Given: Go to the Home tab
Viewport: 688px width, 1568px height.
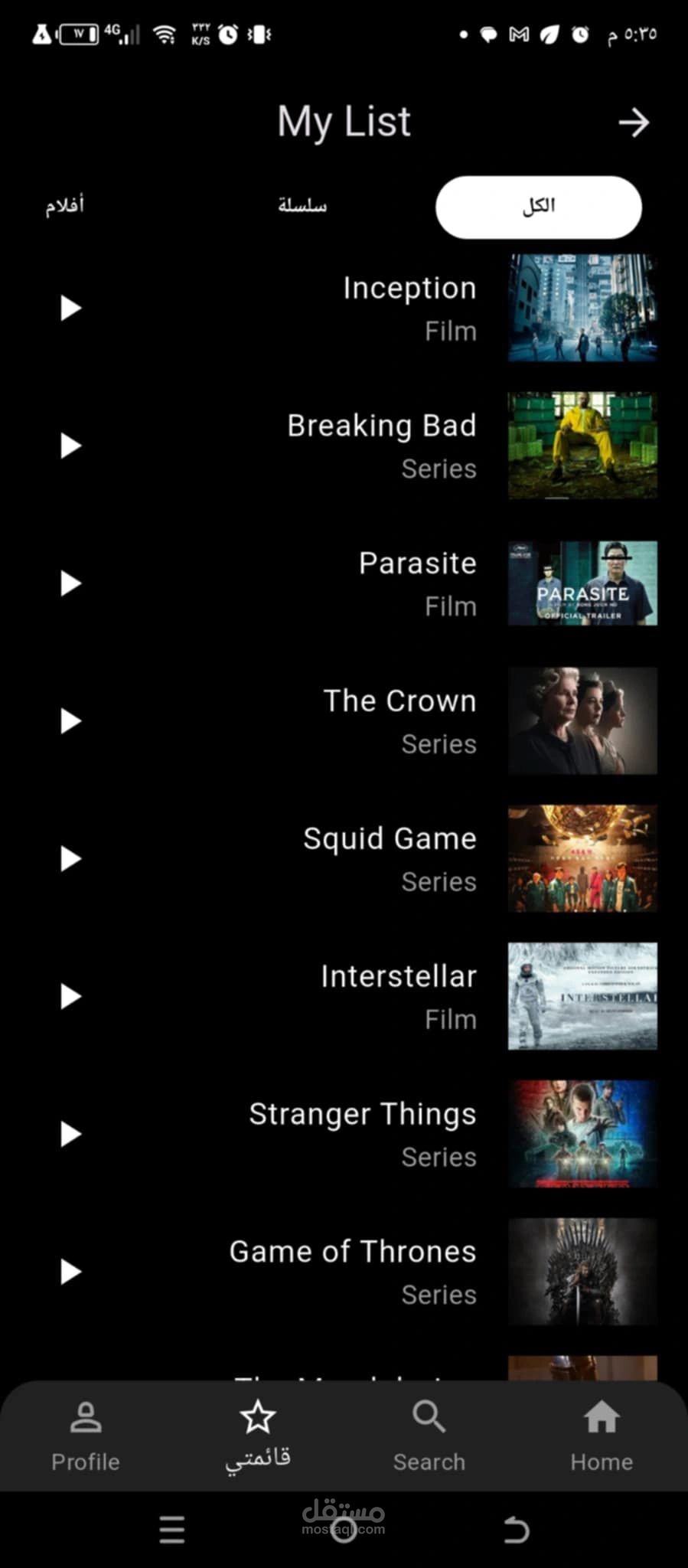Looking at the screenshot, I should 602,1436.
